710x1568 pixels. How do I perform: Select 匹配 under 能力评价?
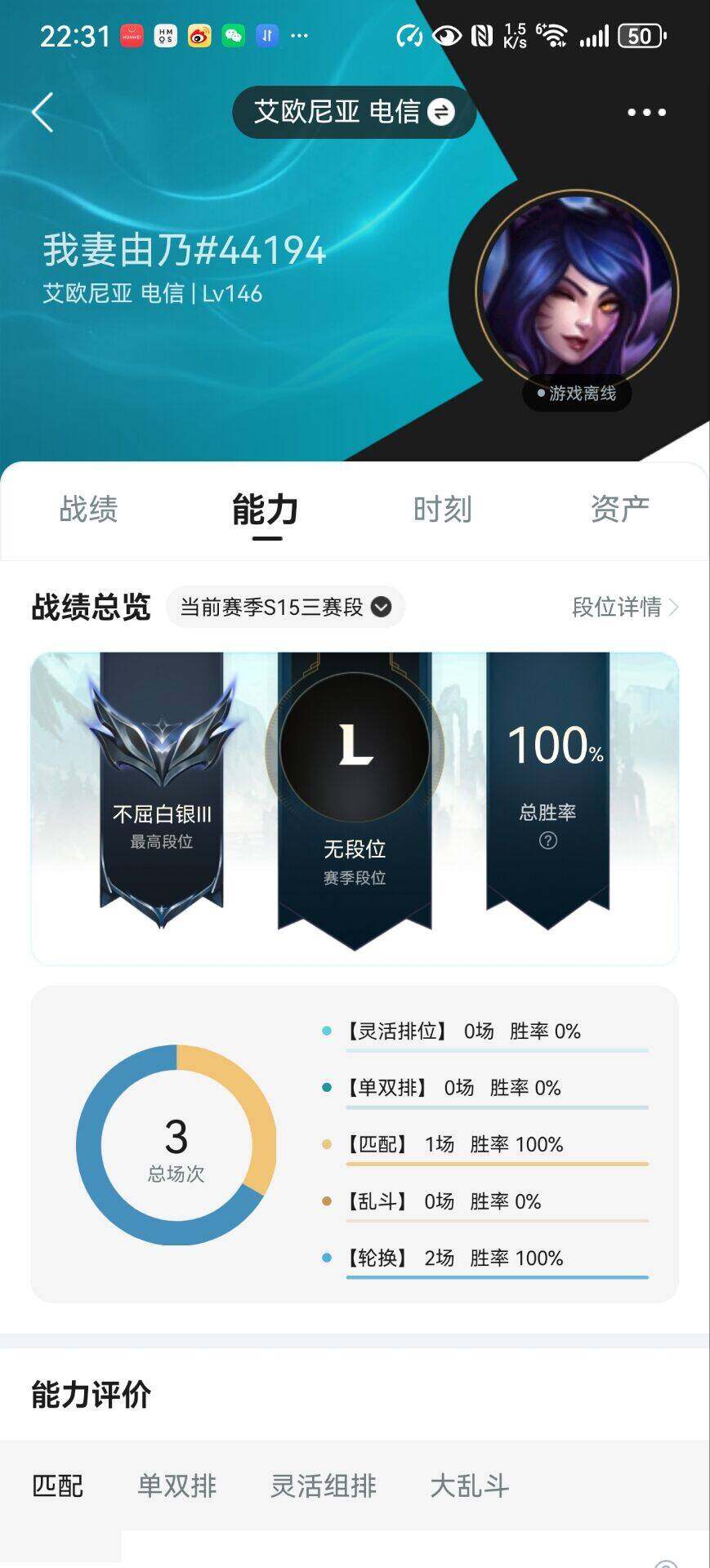[57, 1486]
